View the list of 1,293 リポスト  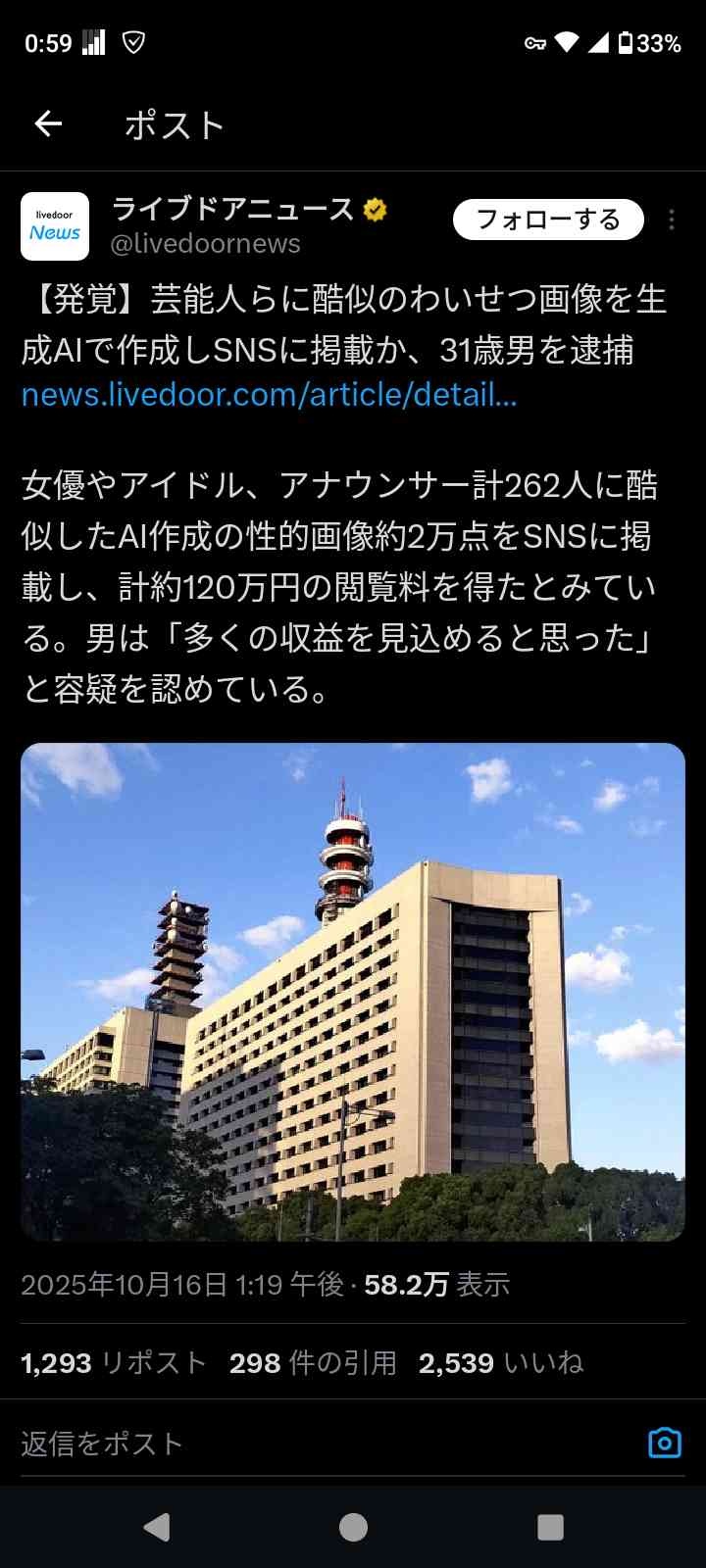tap(114, 1363)
